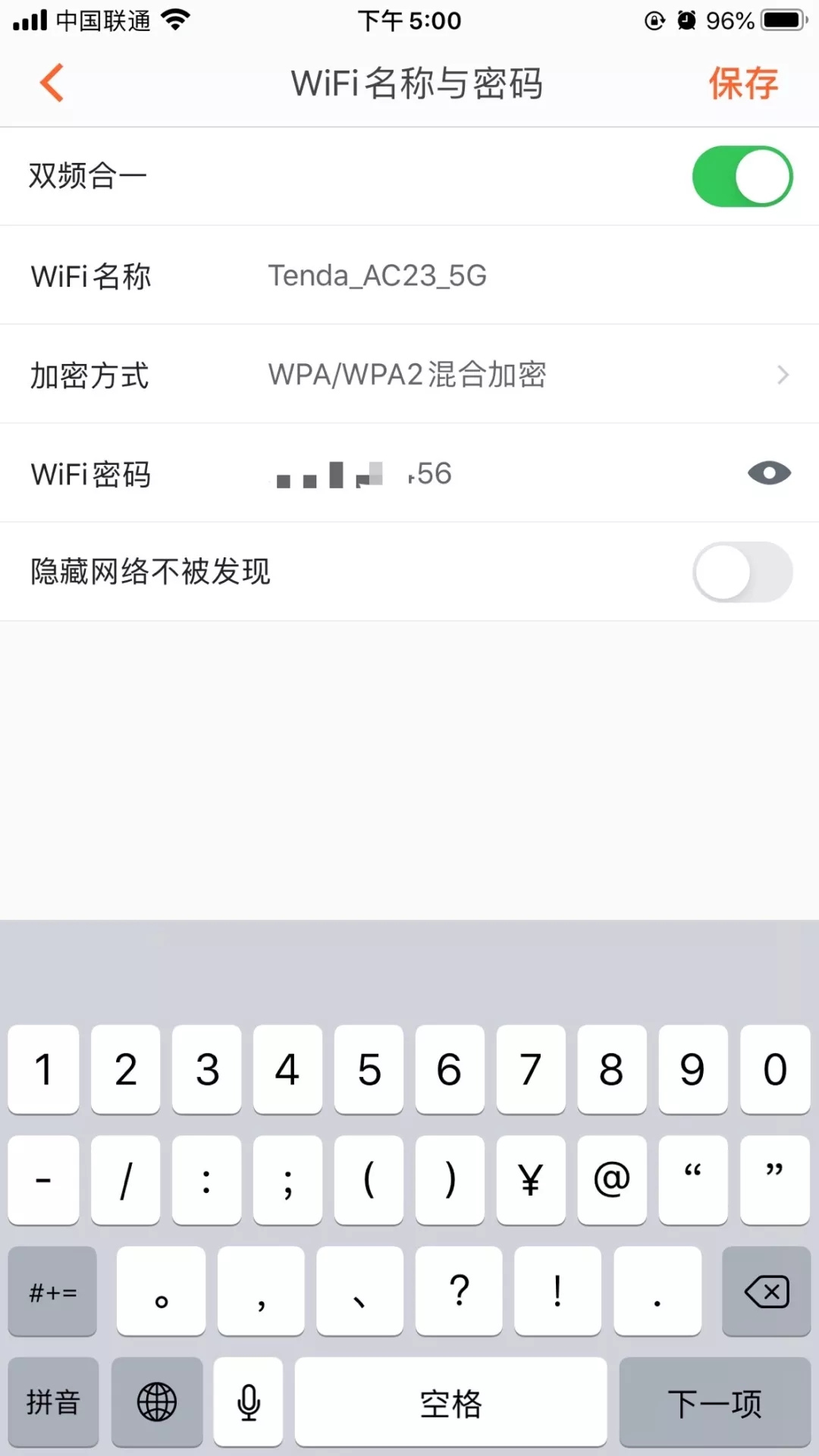Tap the back arrow to exit settings
Screen dimensions: 819x1456
(51, 82)
